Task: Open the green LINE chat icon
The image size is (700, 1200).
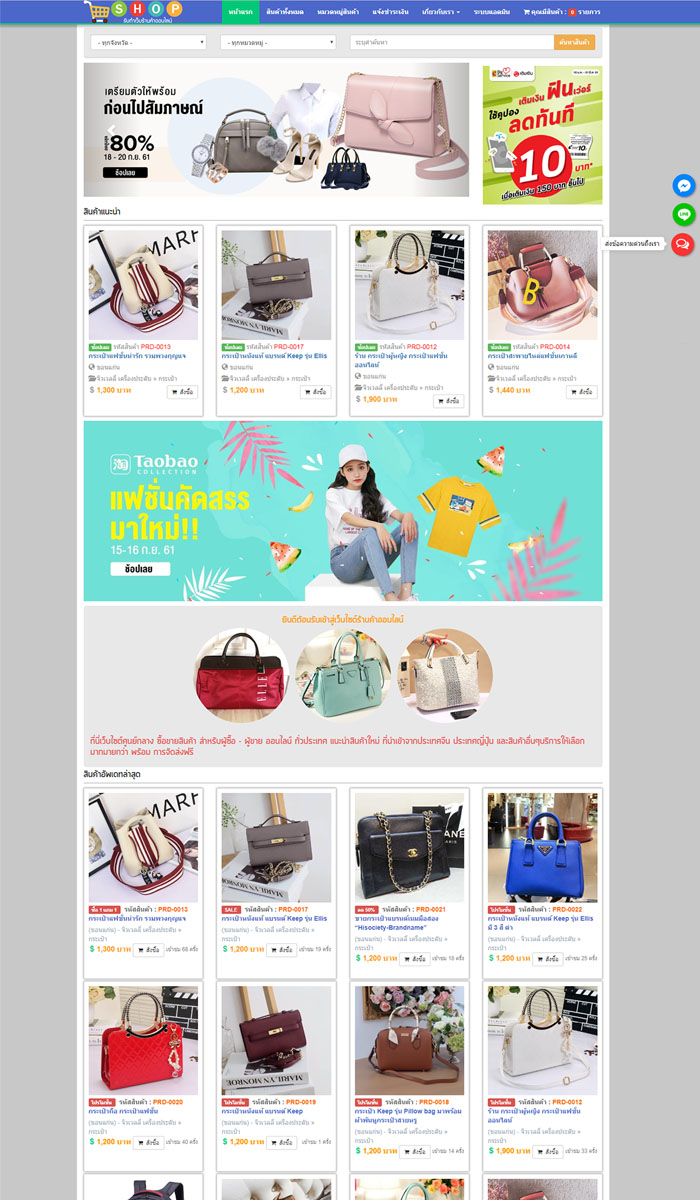Action: click(x=683, y=214)
